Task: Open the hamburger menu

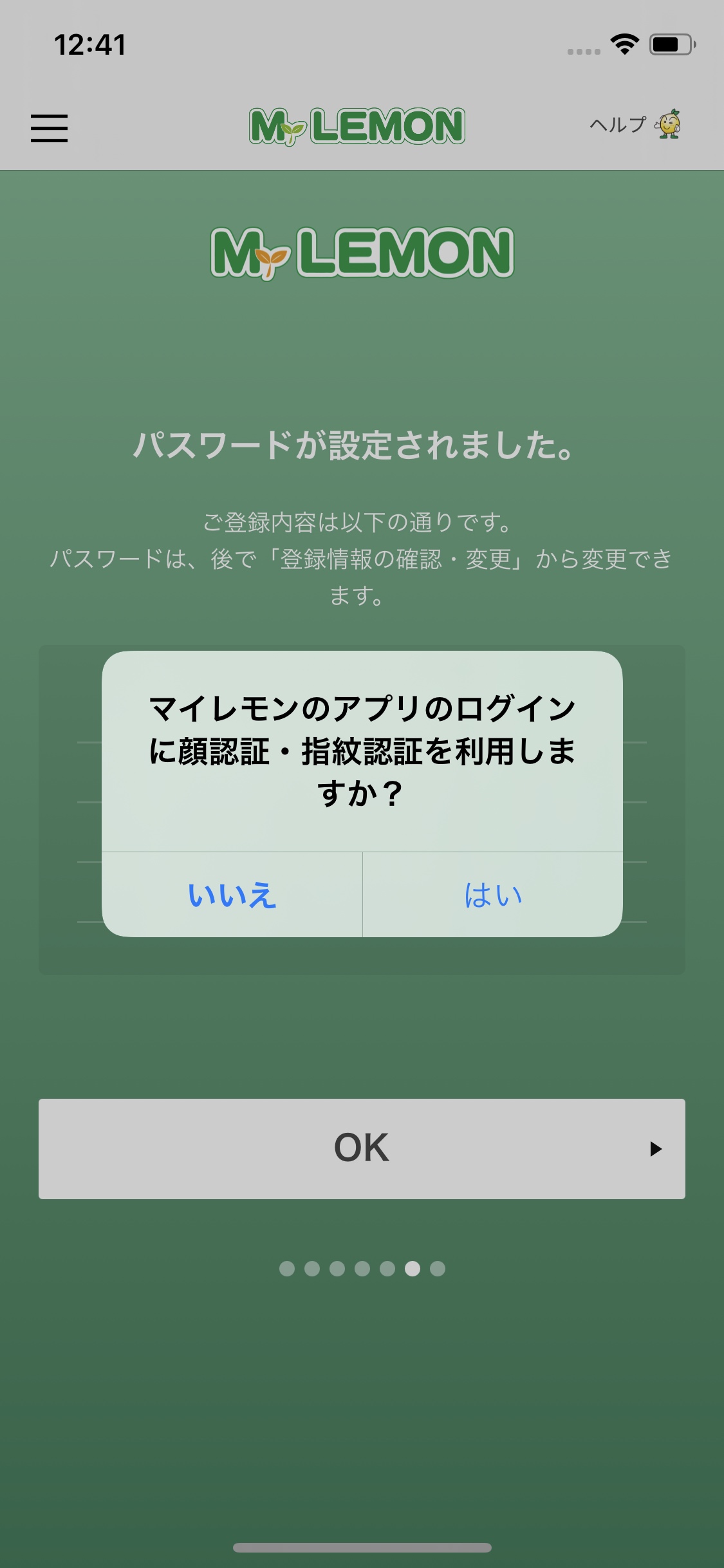Action: point(49,127)
